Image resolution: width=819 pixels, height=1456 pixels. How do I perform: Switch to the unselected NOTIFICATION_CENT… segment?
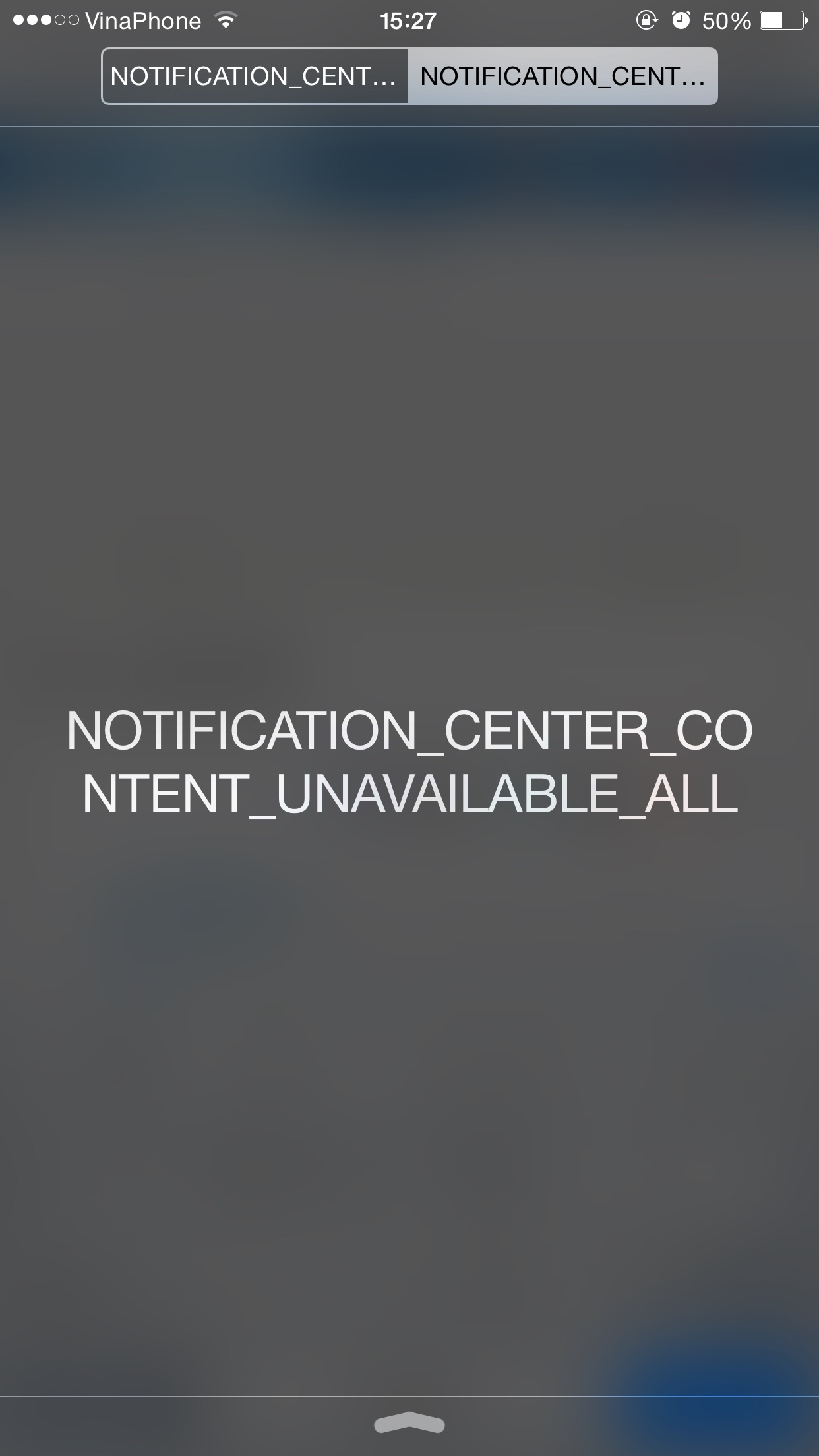click(255, 76)
